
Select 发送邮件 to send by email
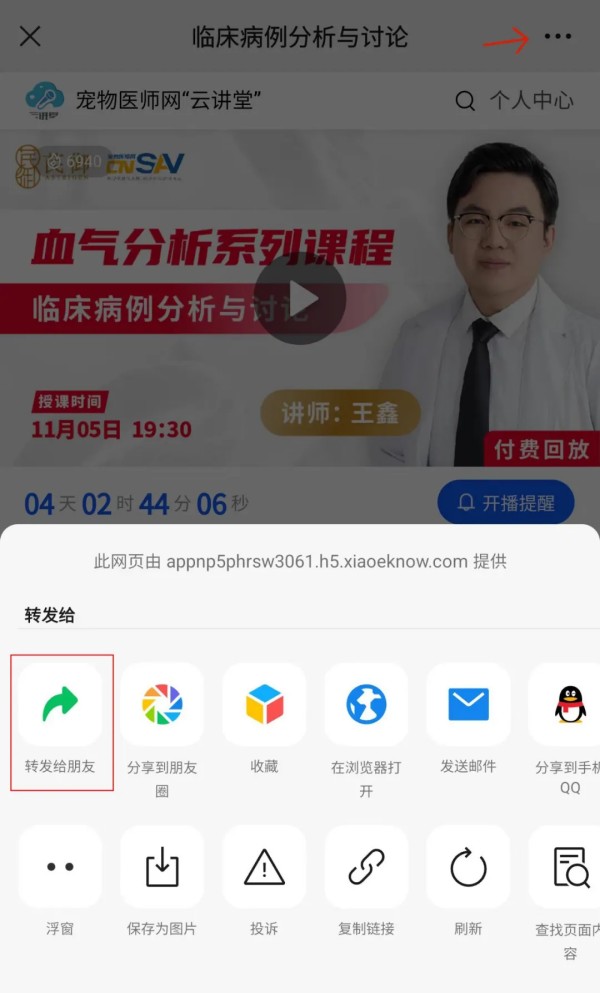(468, 705)
